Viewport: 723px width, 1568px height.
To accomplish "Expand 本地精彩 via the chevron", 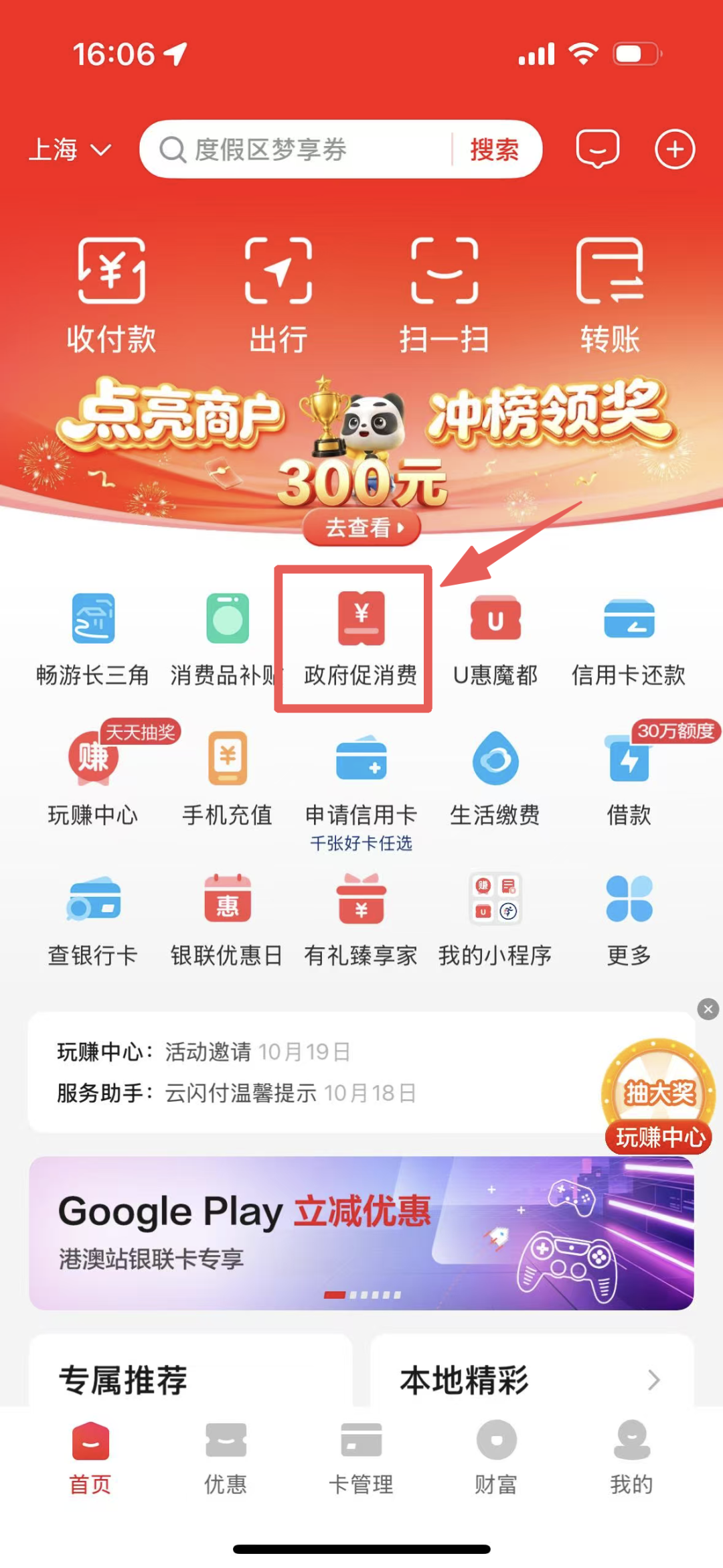I will [654, 1380].
